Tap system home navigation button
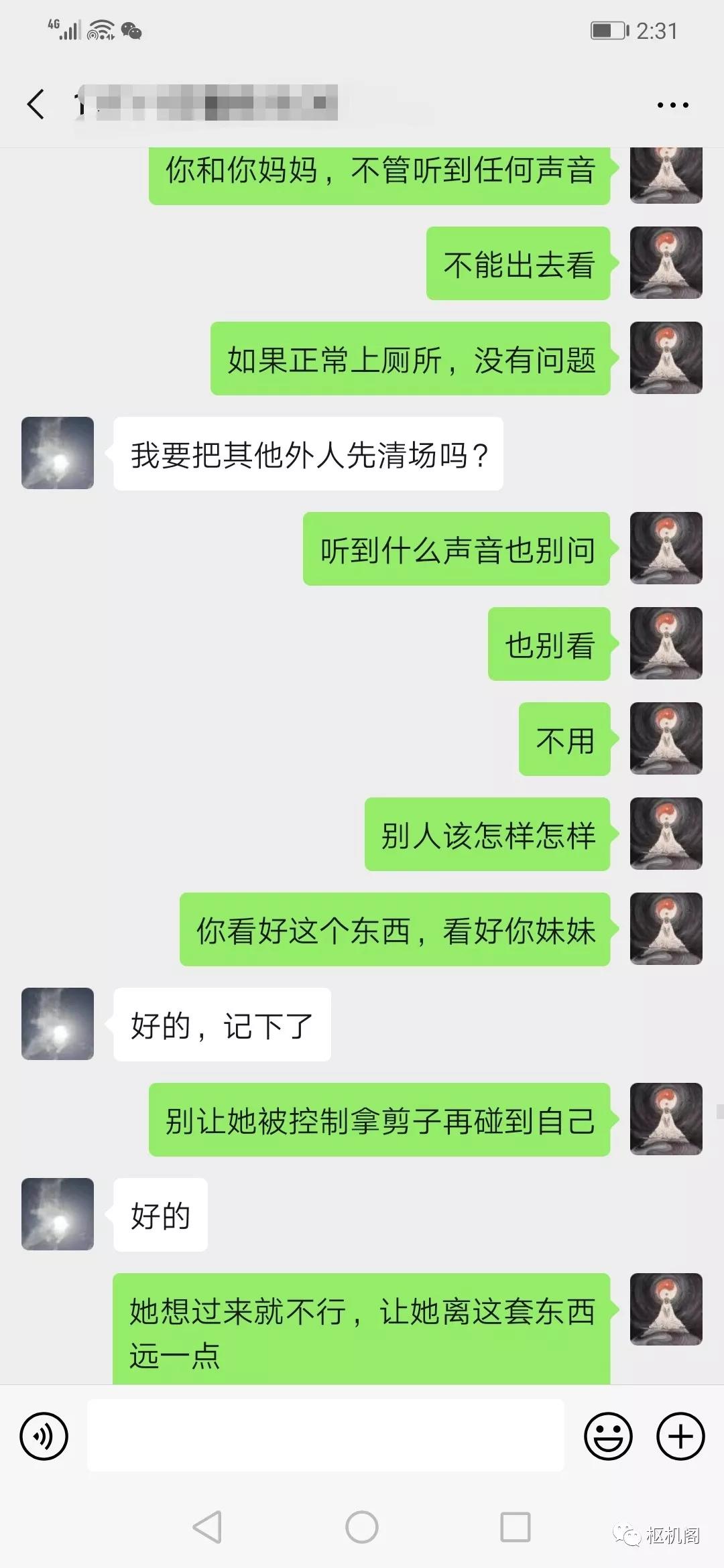This screenshot has height=1568, width=724. [x=362, y=1528]
